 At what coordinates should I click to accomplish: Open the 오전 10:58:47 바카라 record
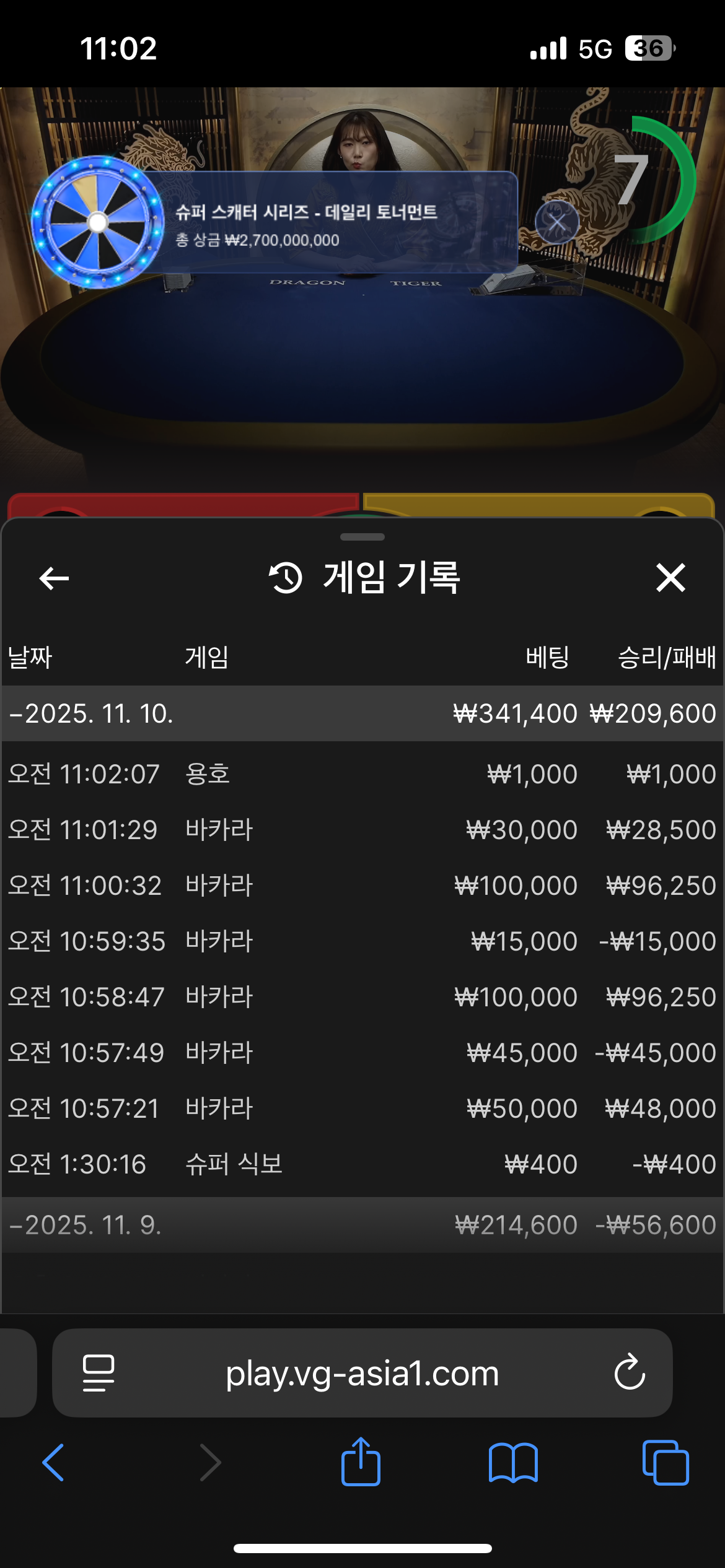pyautogui.click(x=362, y=997)
